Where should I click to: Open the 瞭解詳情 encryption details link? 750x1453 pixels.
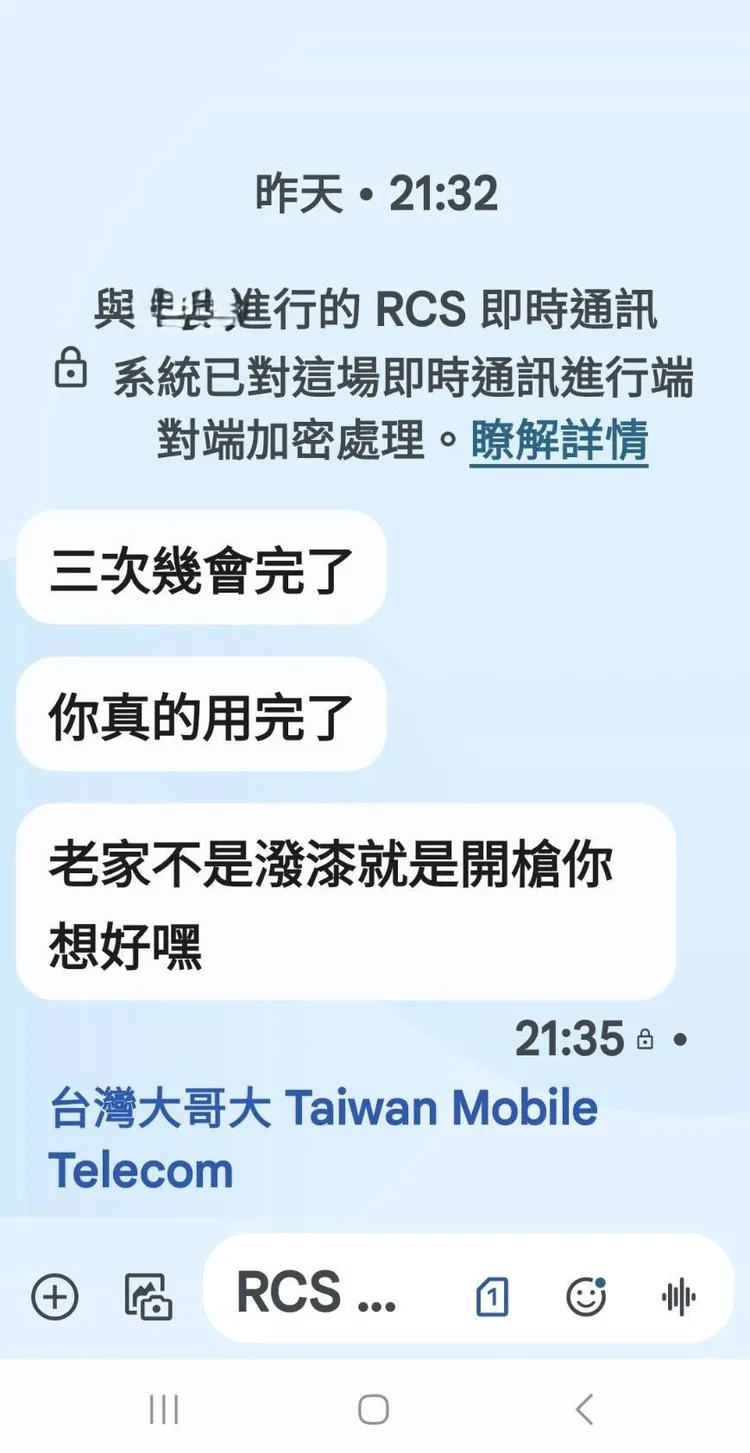[559, 441]
